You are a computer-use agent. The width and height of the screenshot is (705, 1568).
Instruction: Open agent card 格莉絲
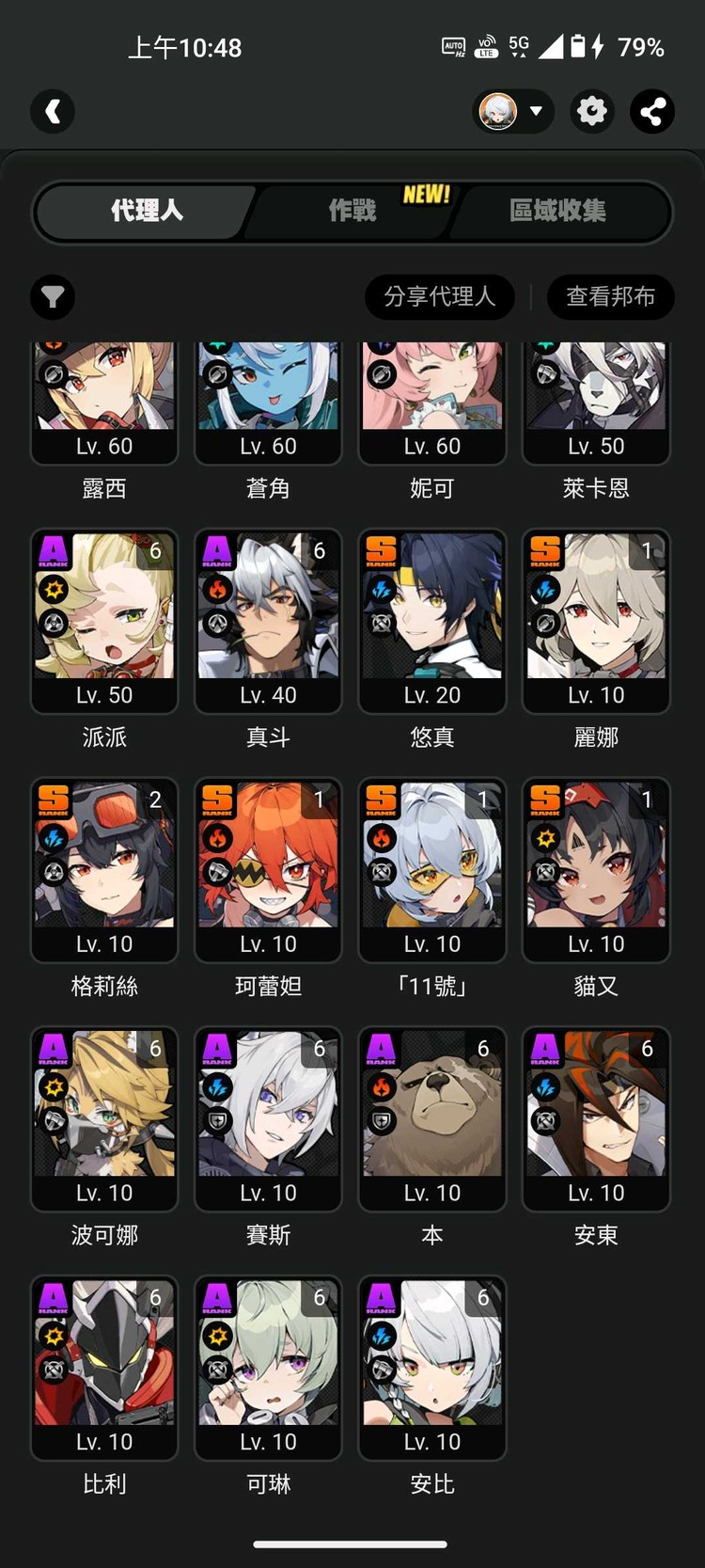tap(104, 870)
